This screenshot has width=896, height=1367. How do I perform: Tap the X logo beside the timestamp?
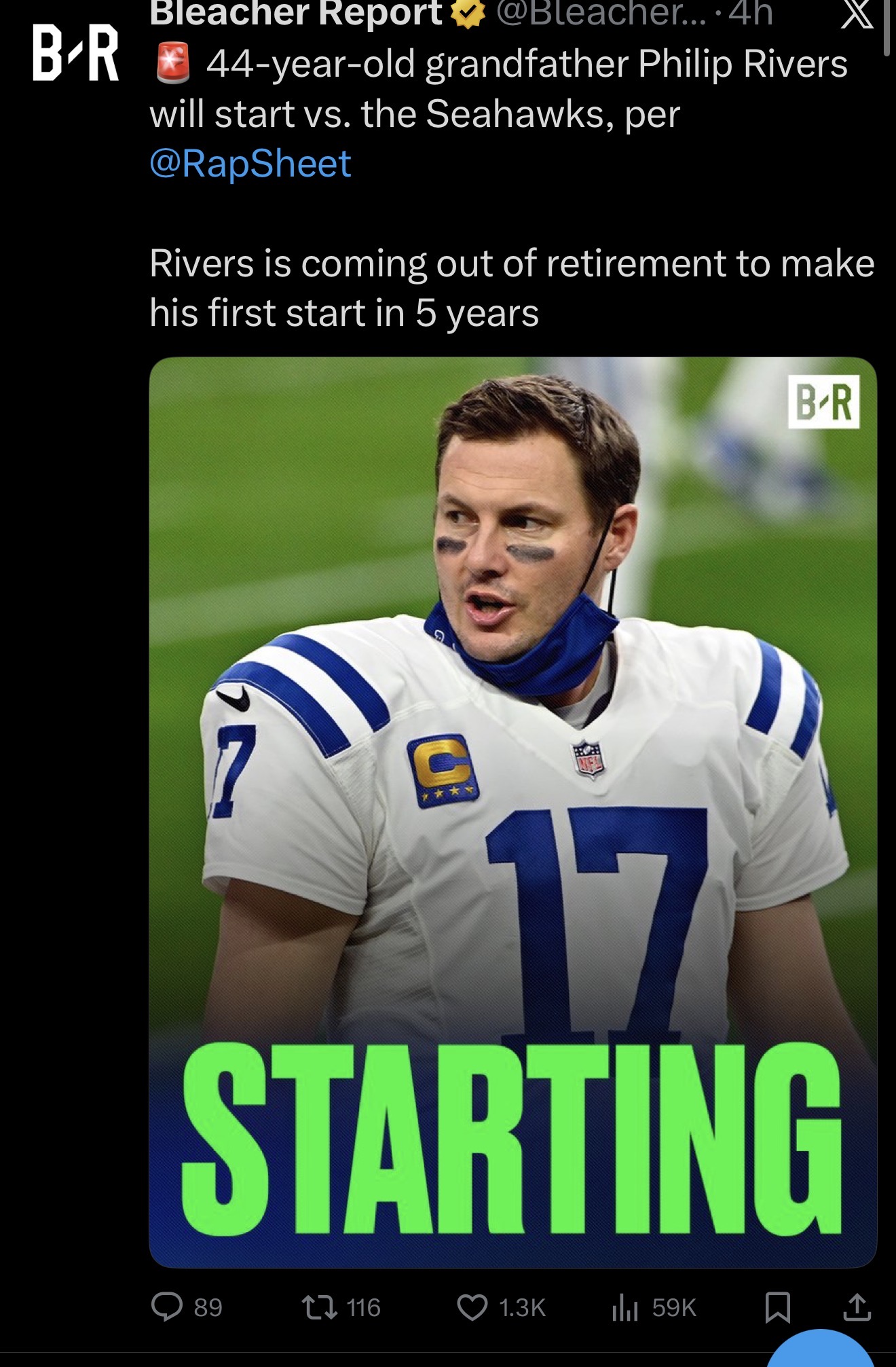coord(857,14)
